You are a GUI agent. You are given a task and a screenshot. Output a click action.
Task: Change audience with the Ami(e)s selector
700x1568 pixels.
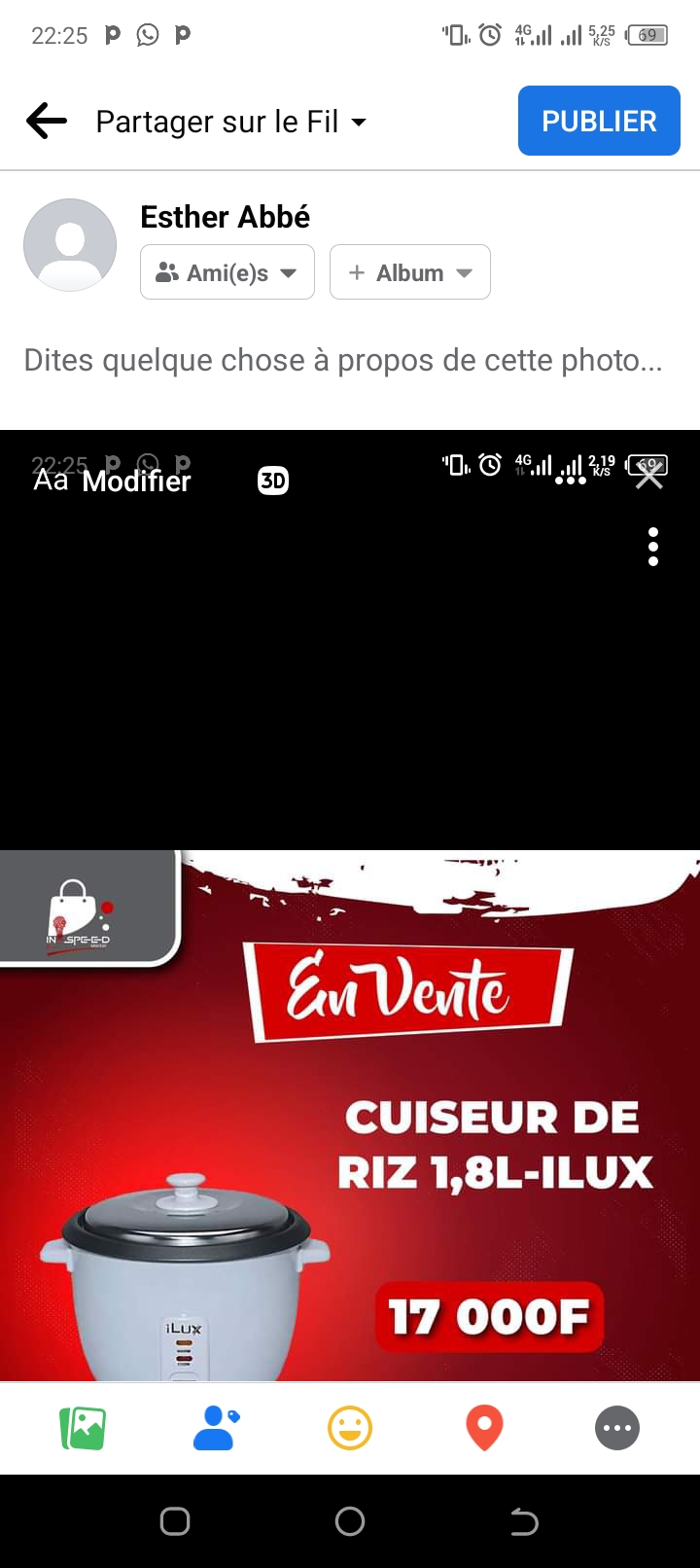point(227,272)
